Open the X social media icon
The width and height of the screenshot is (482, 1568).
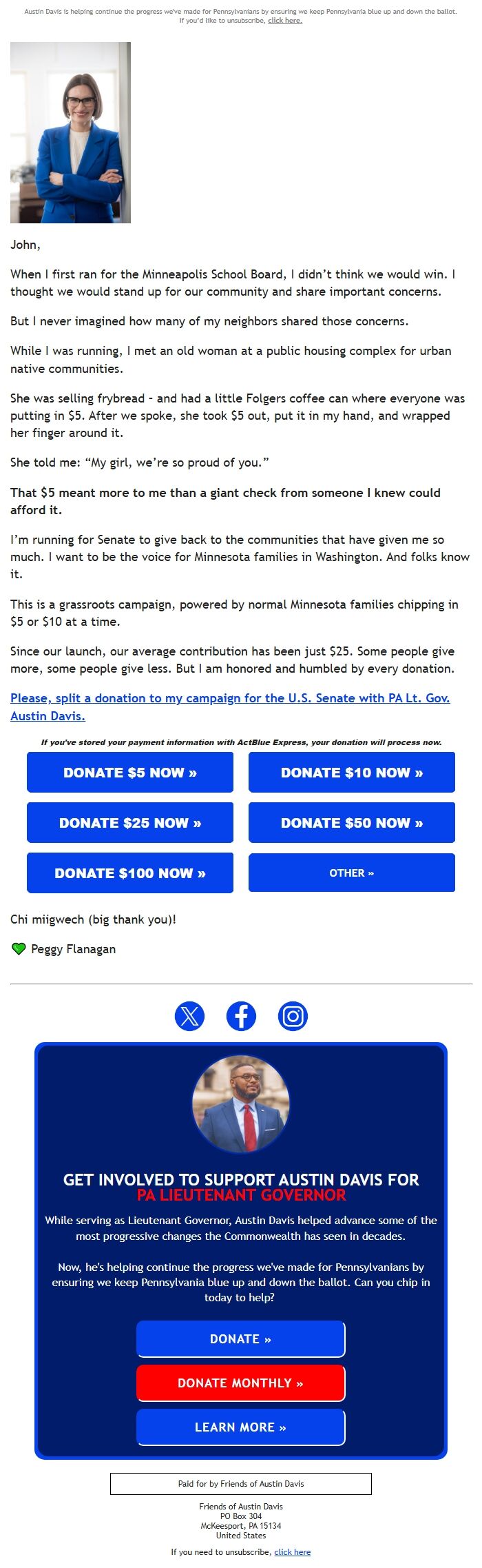click(x=189, y=1016)
